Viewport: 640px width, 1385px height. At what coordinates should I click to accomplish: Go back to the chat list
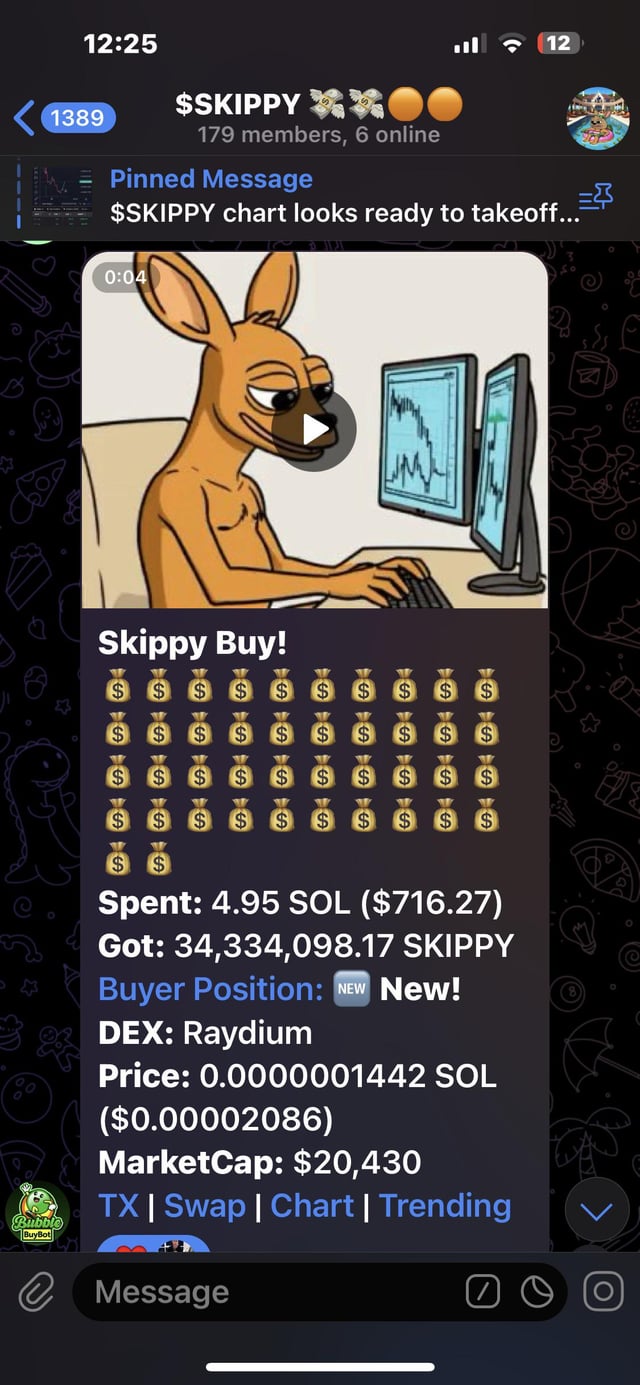tap(62, 118)
